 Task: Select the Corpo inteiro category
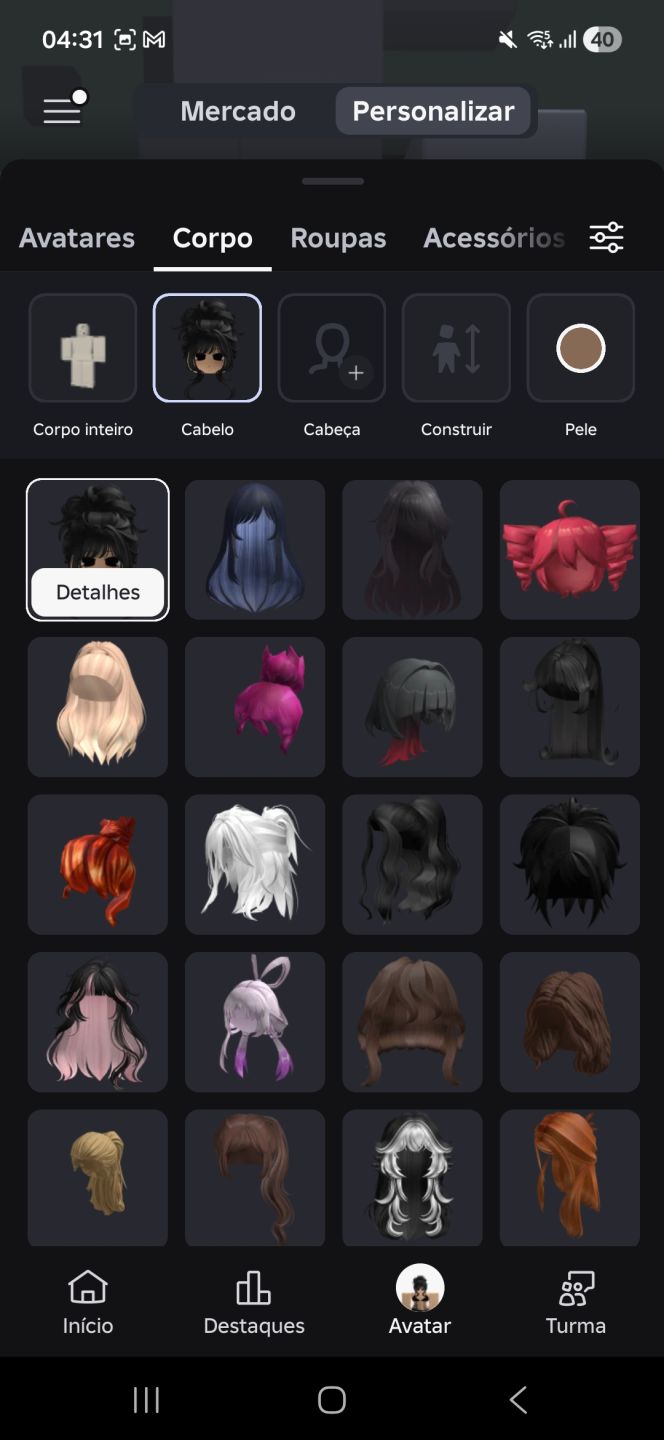pyautogui.click(x=83, y=348)
